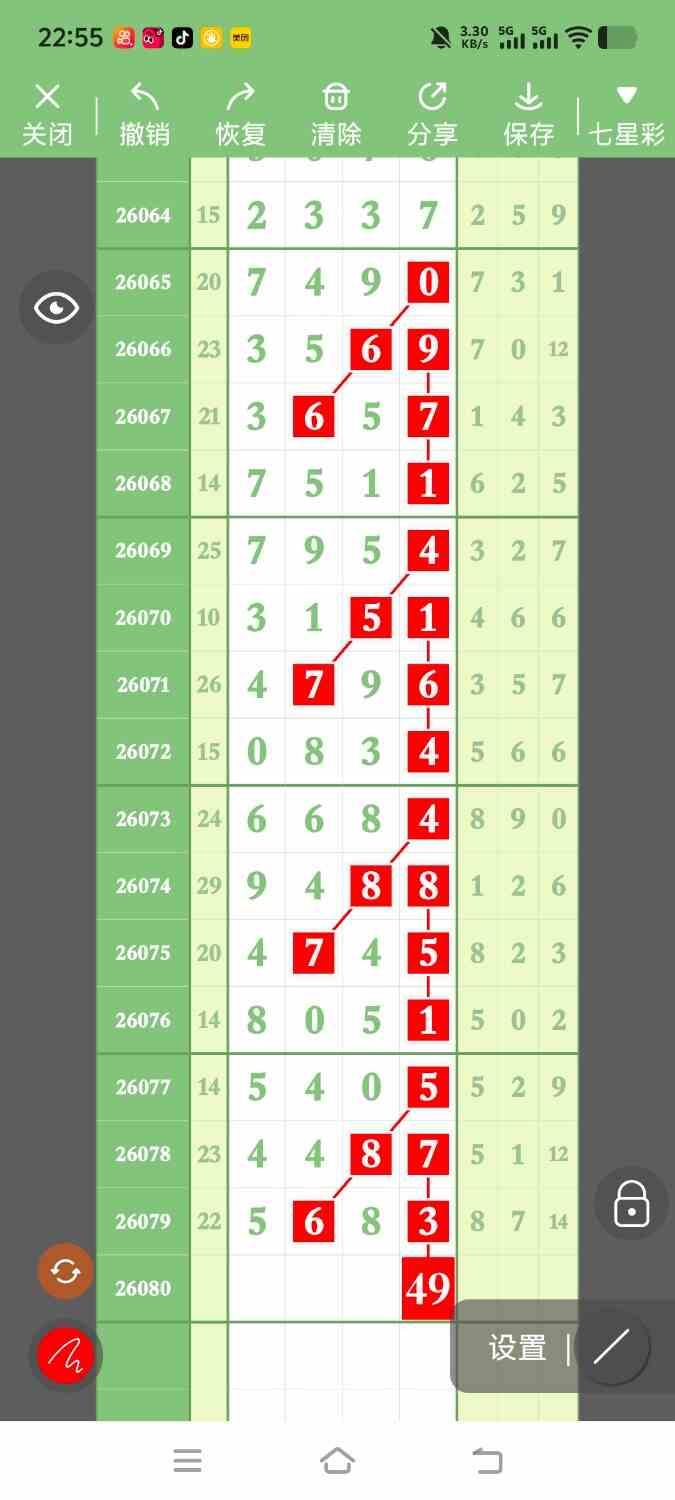Image resolution: width=675 pixels, height=1500 pixels.
Task: Choose the straight line drawing tool
Action: 611,1348
